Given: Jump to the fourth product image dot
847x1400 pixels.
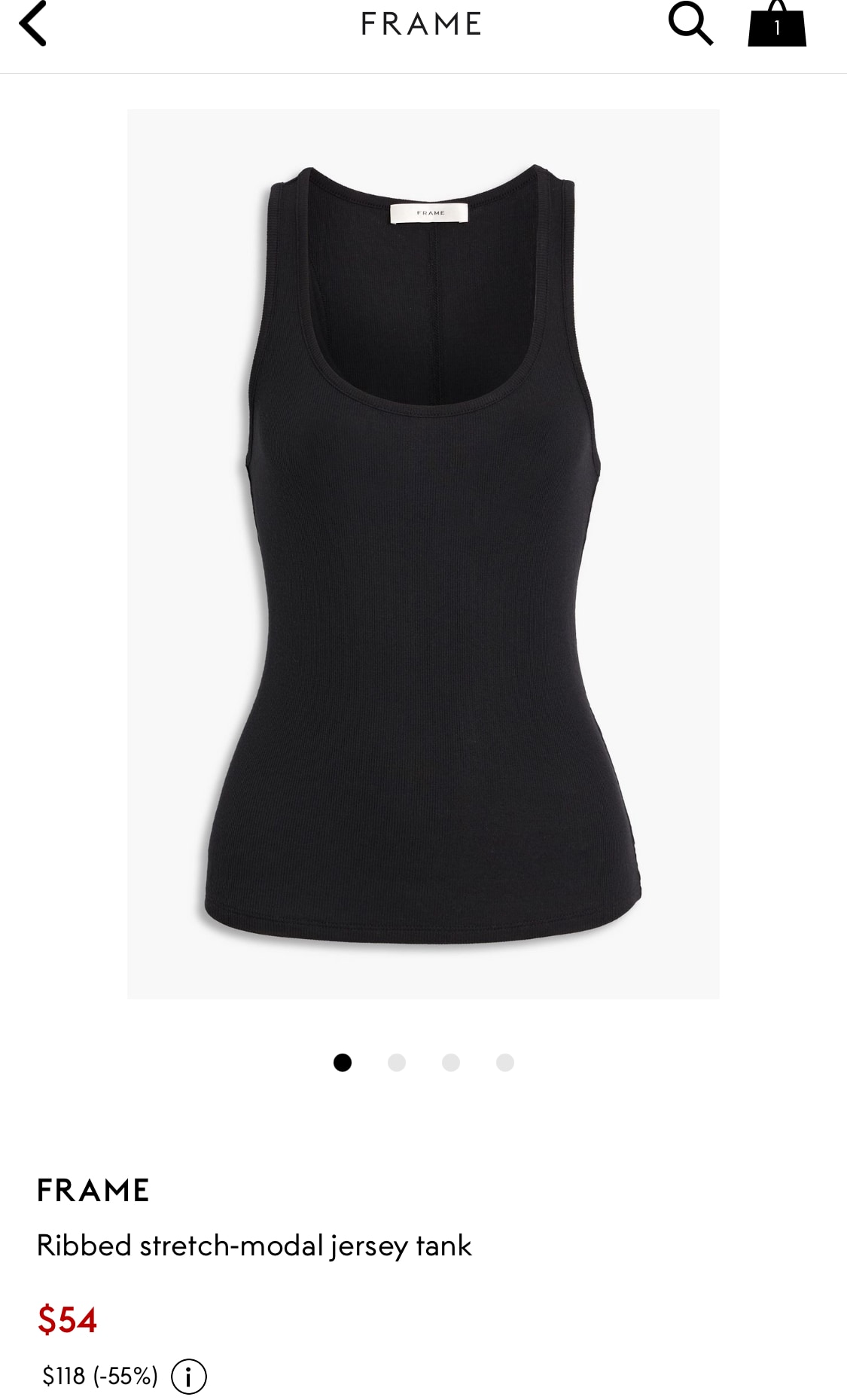Looking at the screenshot, I should click(505, 1062).
